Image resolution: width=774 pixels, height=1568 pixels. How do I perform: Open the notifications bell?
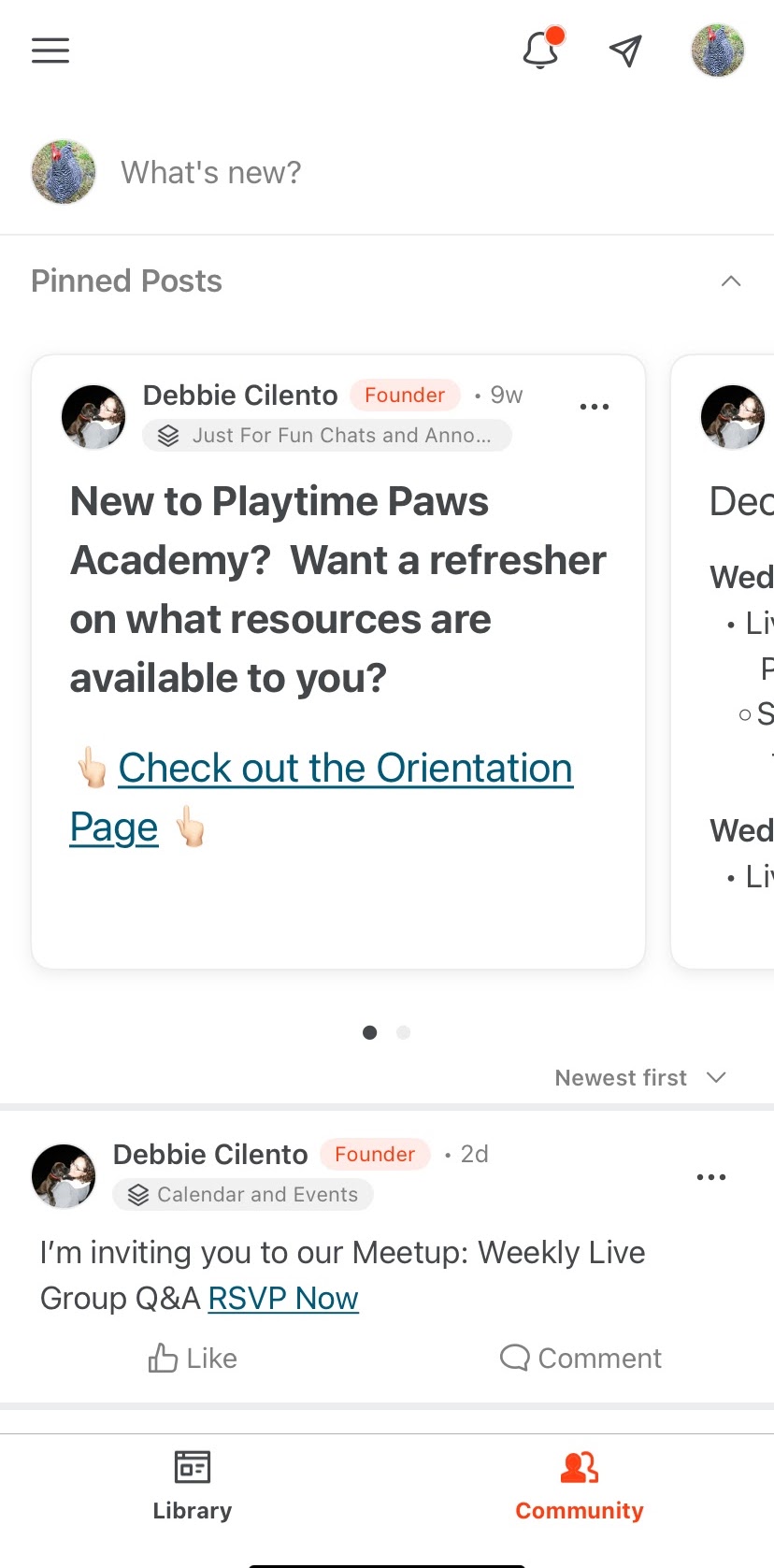542,49
